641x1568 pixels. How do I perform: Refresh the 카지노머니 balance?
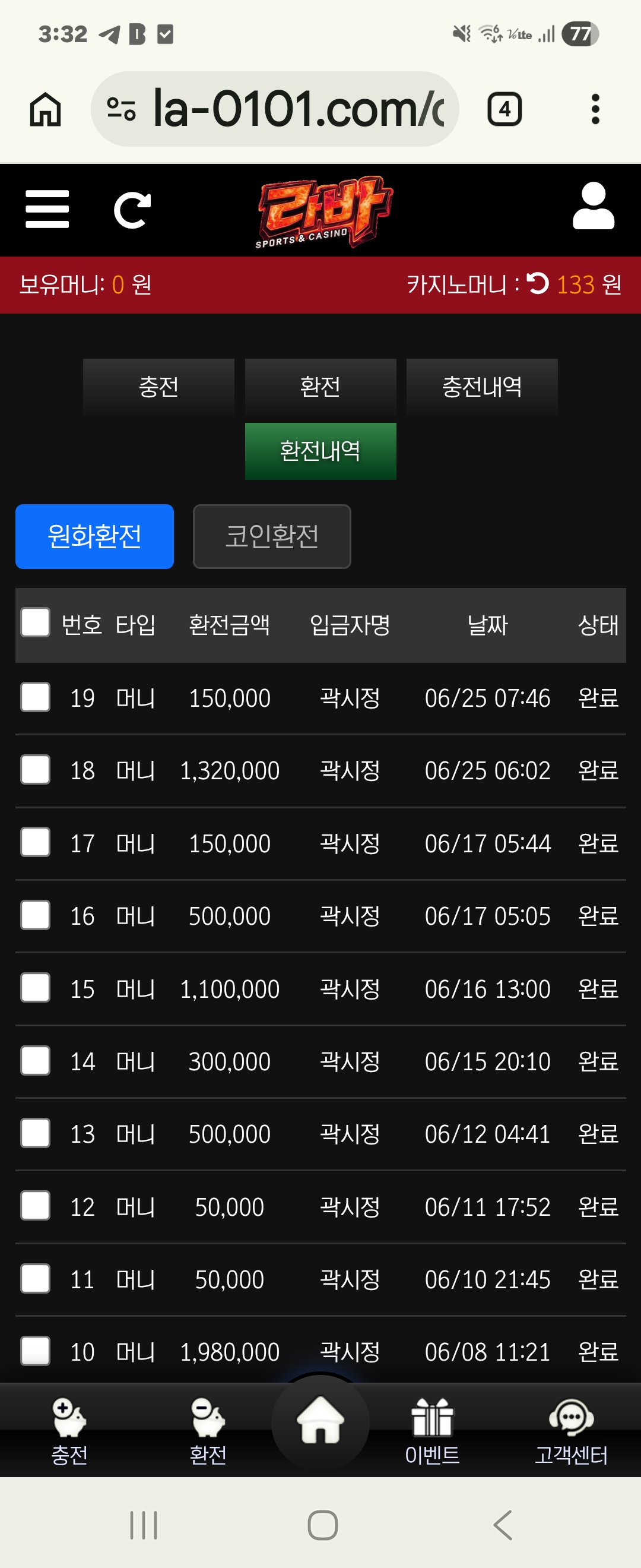pyautogui.click(x=537, y=283)
